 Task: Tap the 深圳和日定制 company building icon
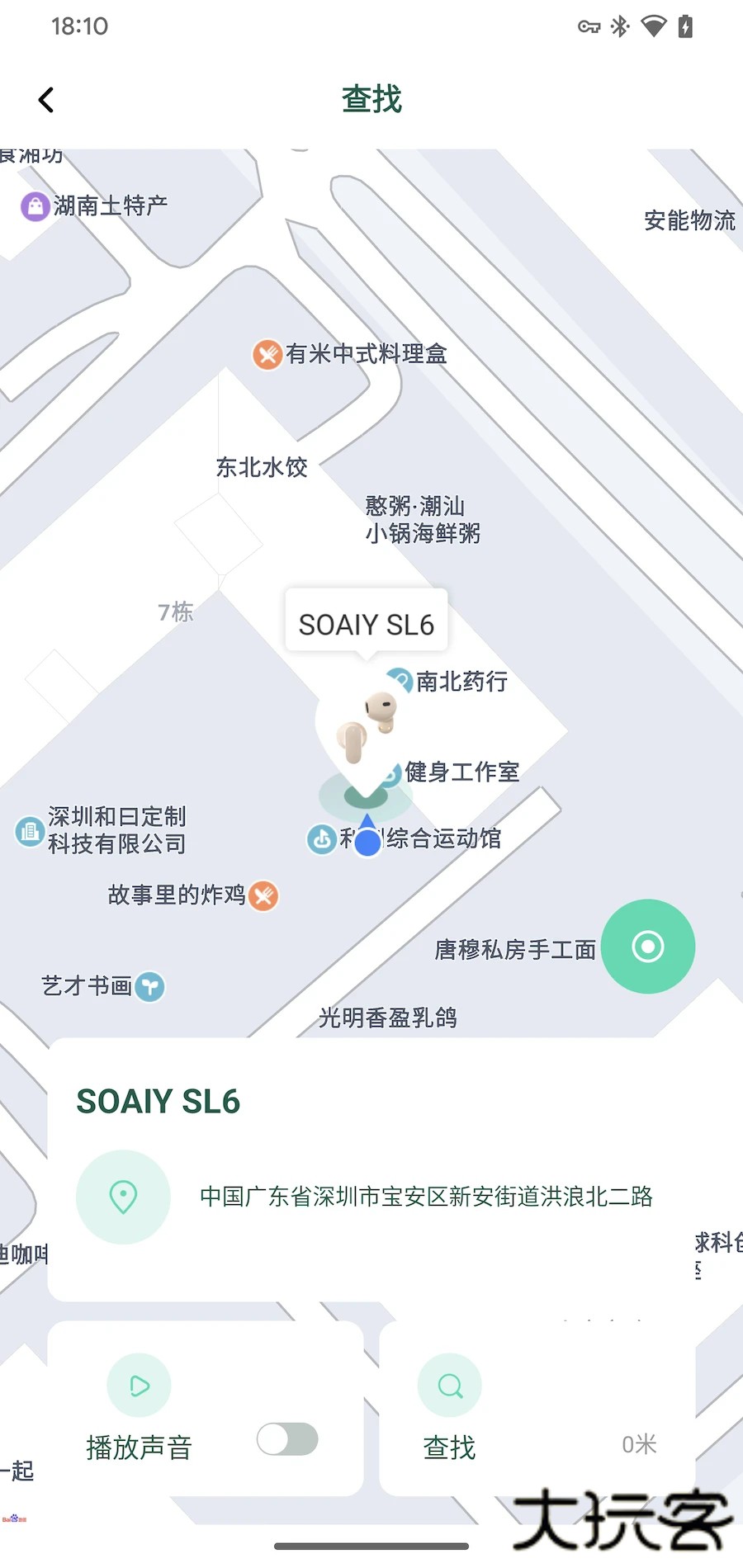(x=30, y=830)
